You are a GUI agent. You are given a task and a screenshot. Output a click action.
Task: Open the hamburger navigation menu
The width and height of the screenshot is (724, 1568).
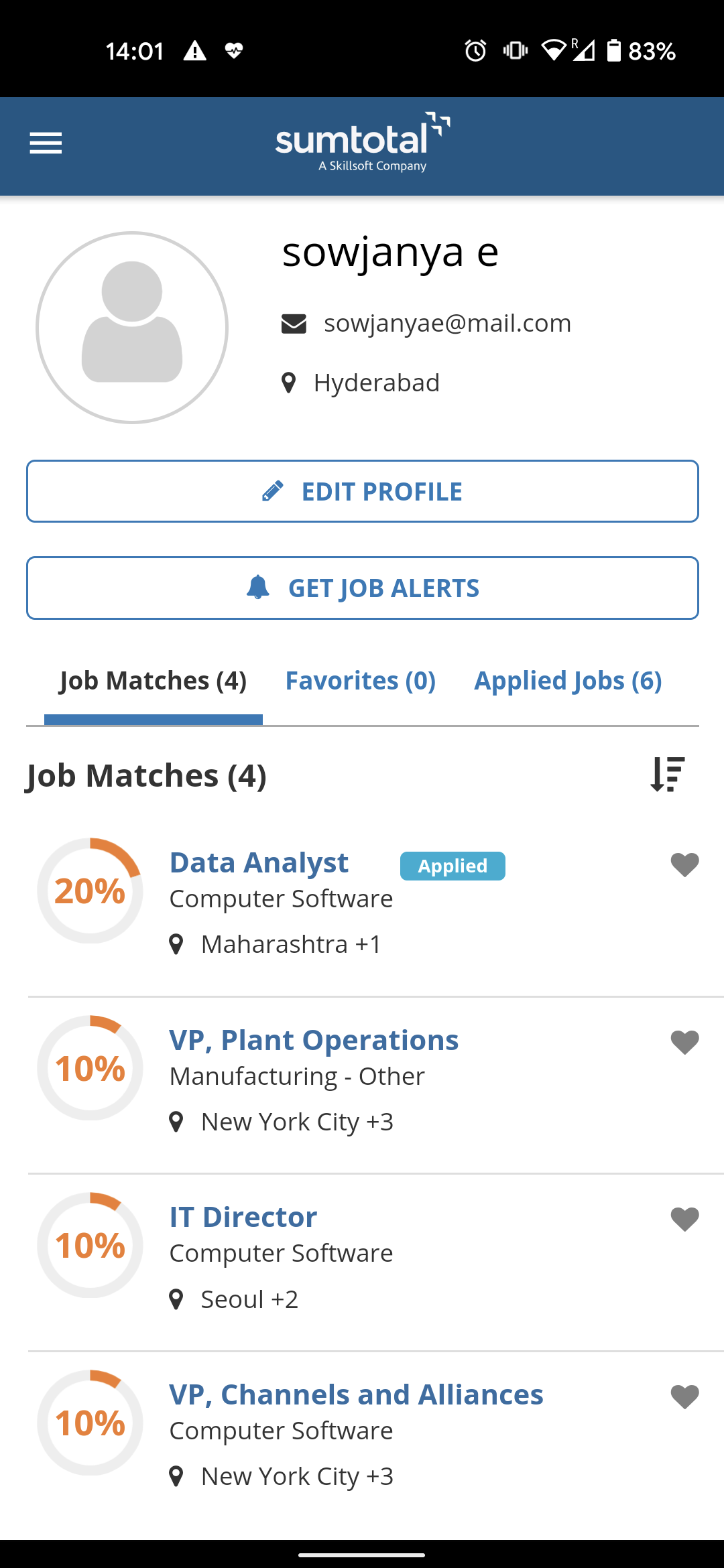[x=46, y=143]
